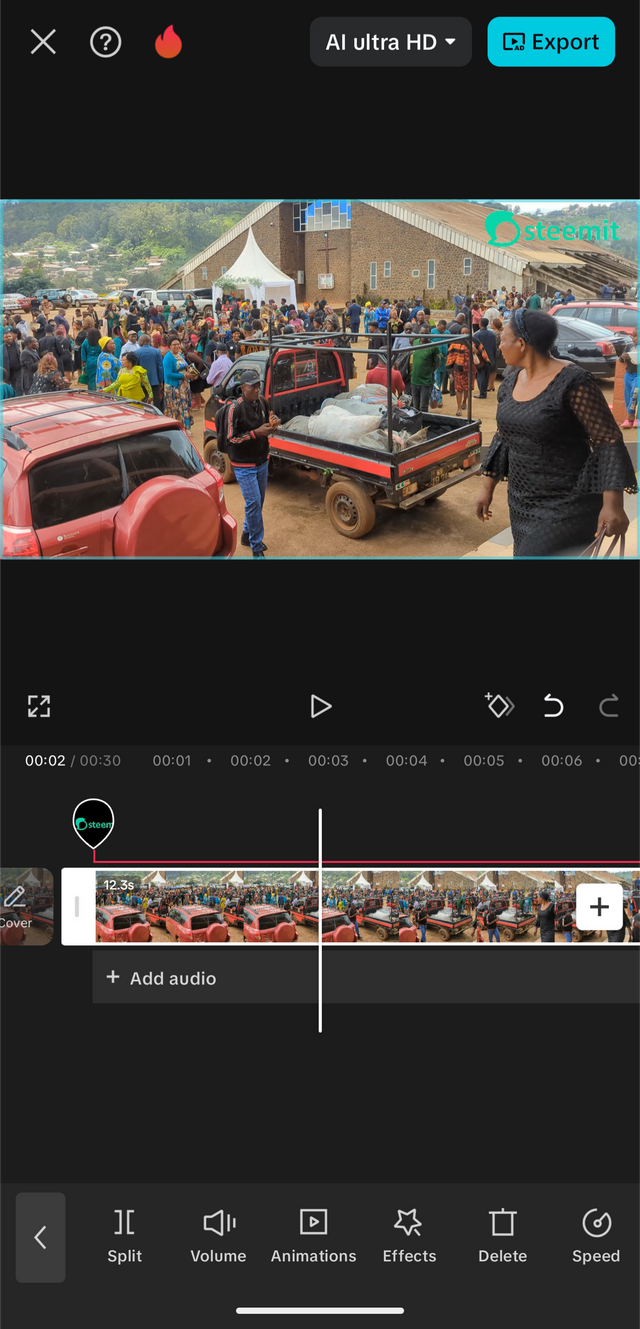Redo the last undone edit
640x1329 pixels.
coord(608,706)
